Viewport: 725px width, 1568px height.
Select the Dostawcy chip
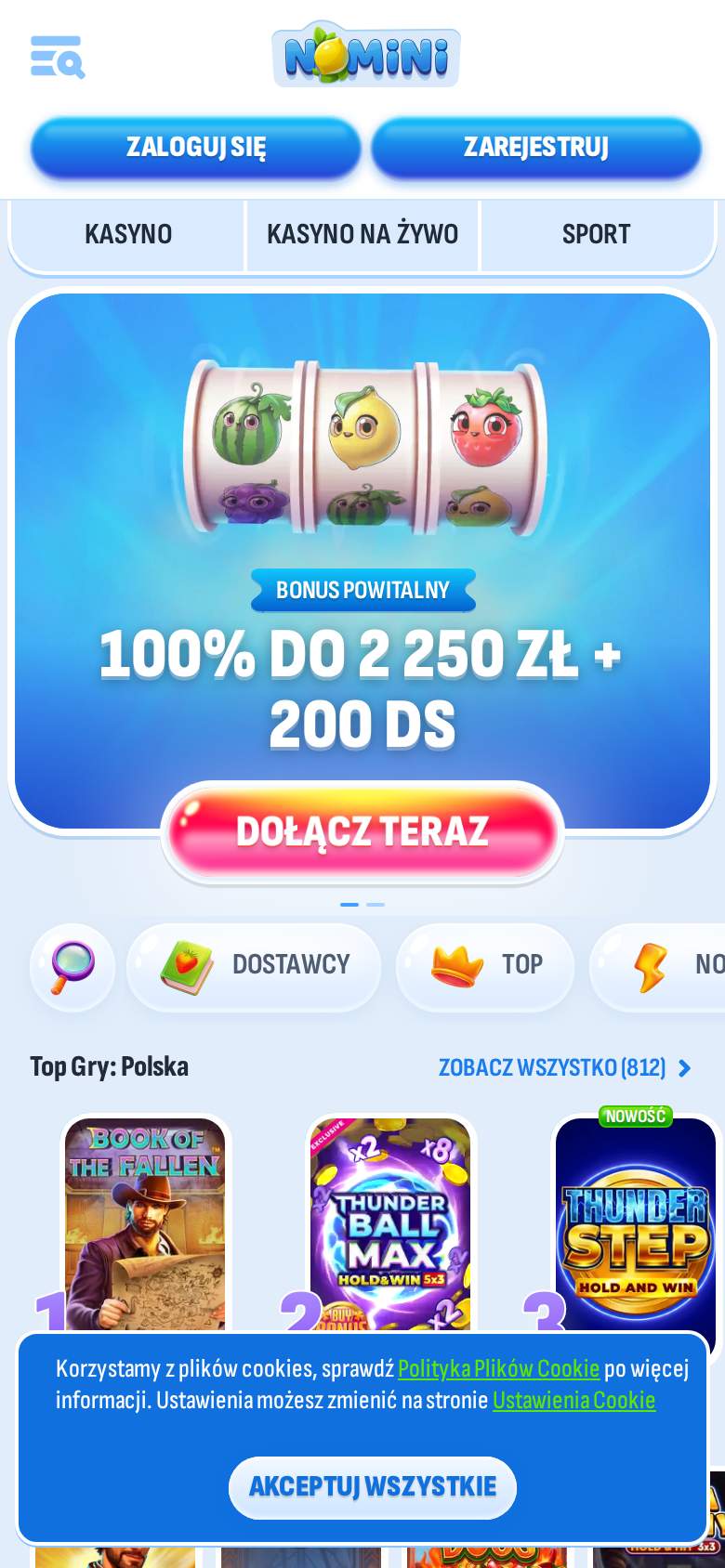tap(254, 966)
